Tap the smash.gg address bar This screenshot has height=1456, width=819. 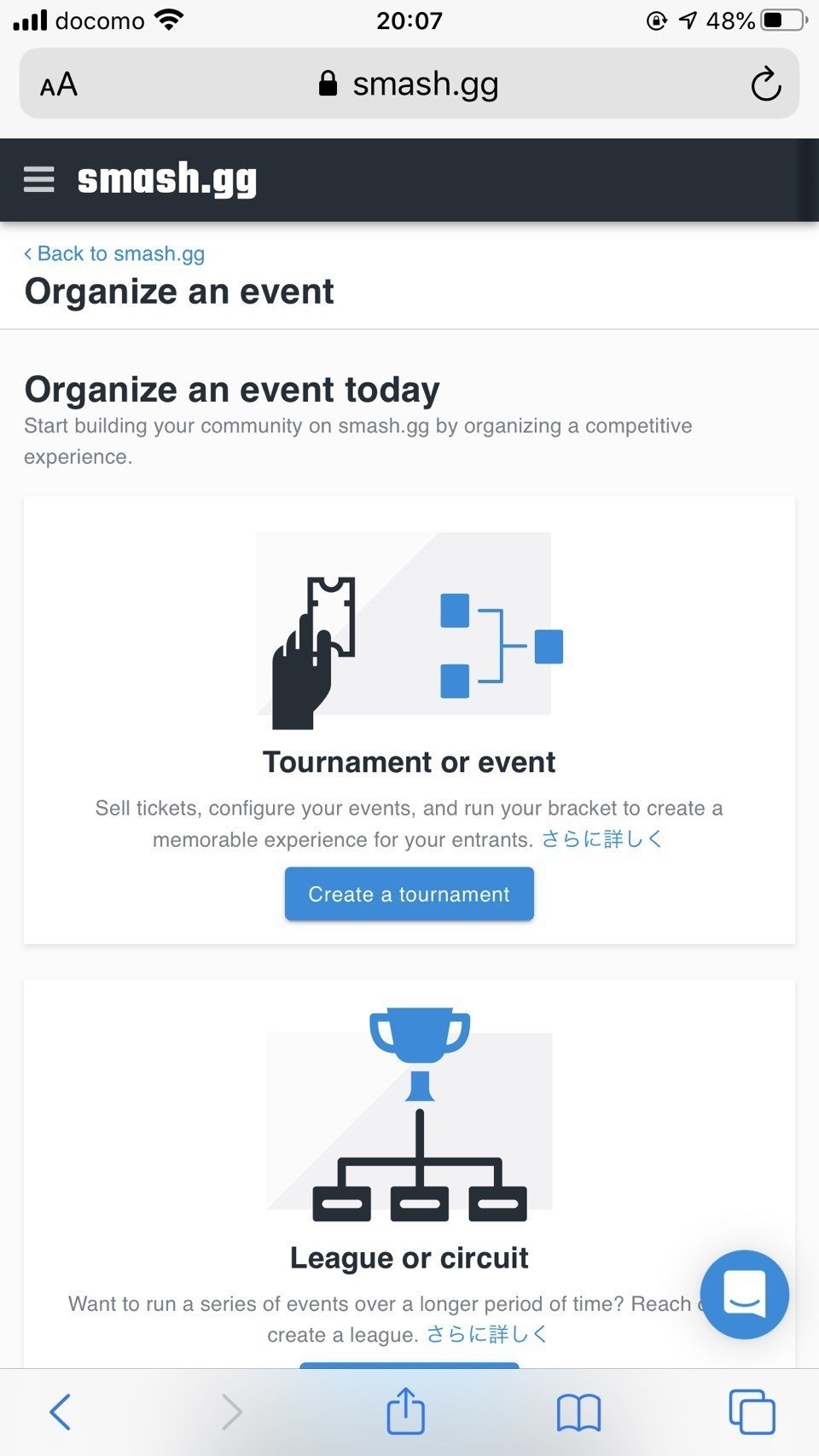(x=409, y=84)
